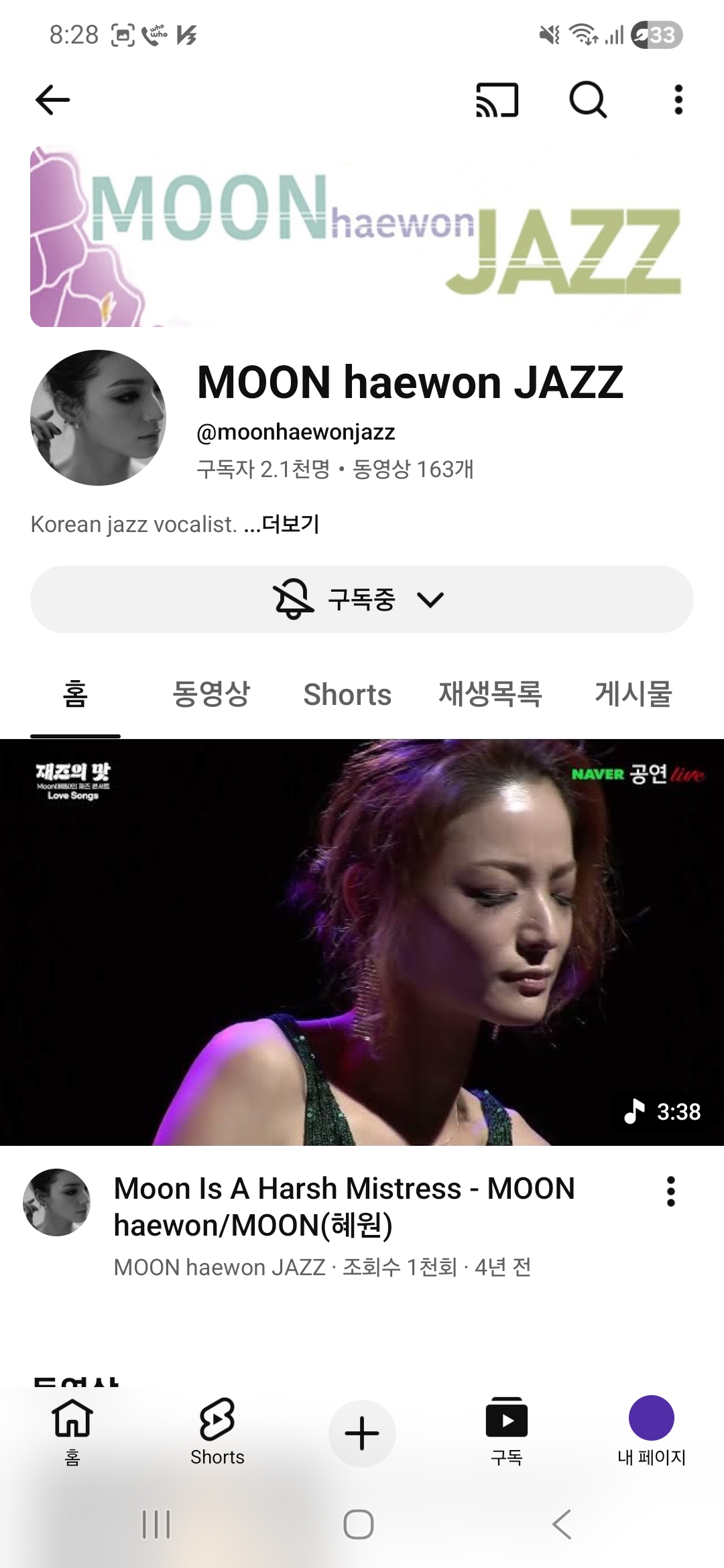Open options for Moon Is A Harsh Mistress video

(670, 1191)
